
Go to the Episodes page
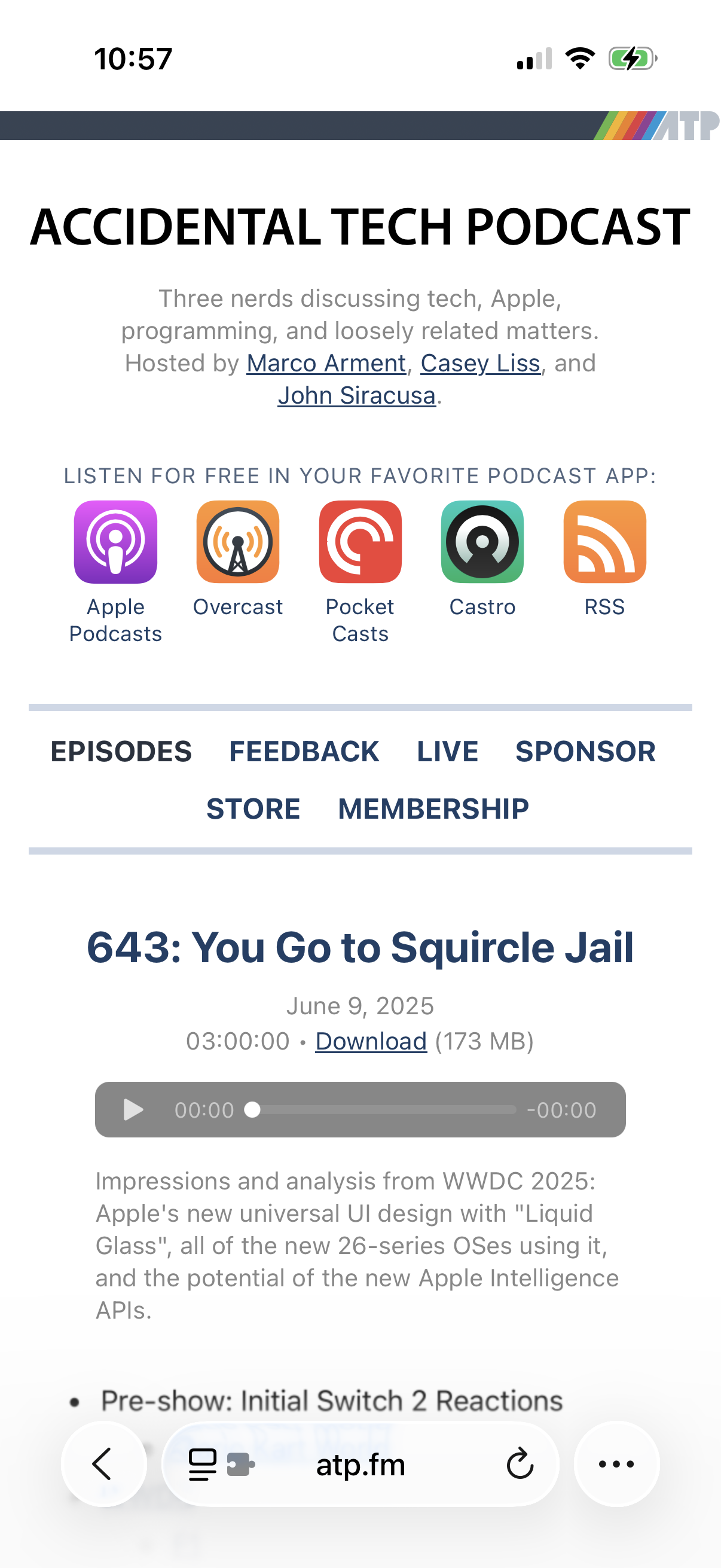click(121, 751)
